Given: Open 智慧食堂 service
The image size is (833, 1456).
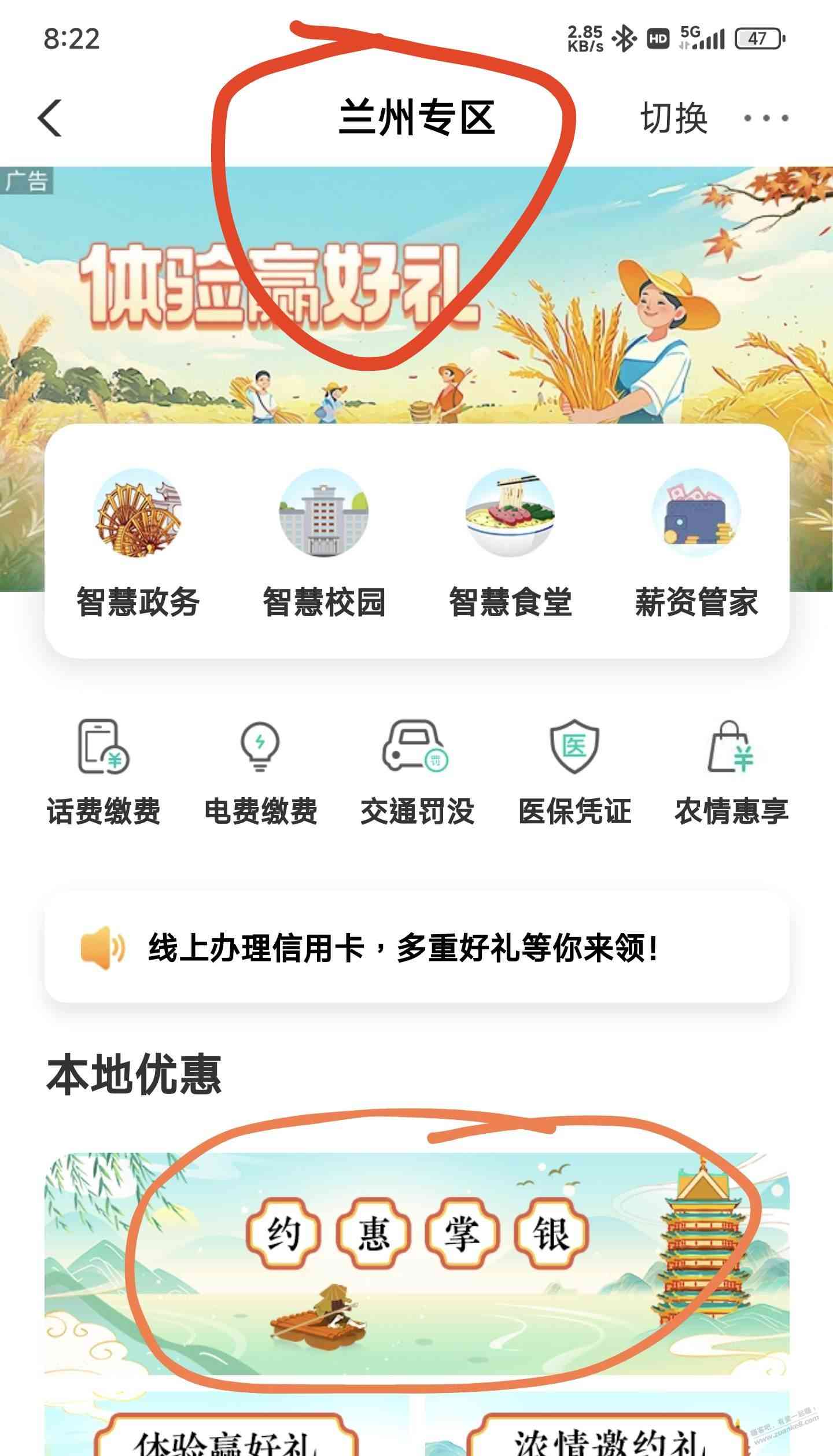Looking at the screenshot, I should pos(510,544).
